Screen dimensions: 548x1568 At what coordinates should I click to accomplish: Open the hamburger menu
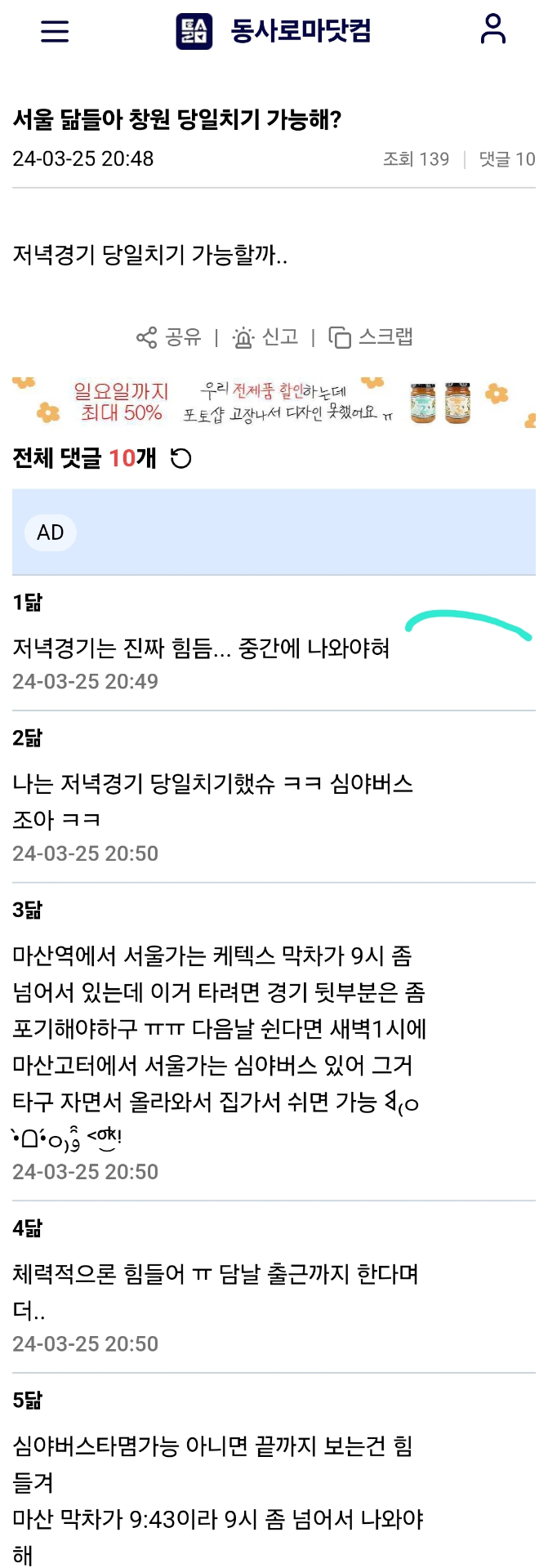click(x=55, y=31)
